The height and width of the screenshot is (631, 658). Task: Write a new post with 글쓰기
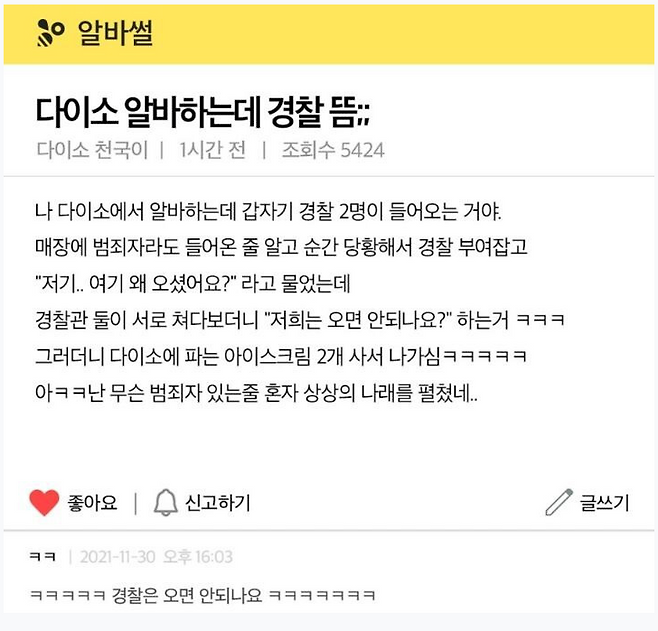[588, 503]
